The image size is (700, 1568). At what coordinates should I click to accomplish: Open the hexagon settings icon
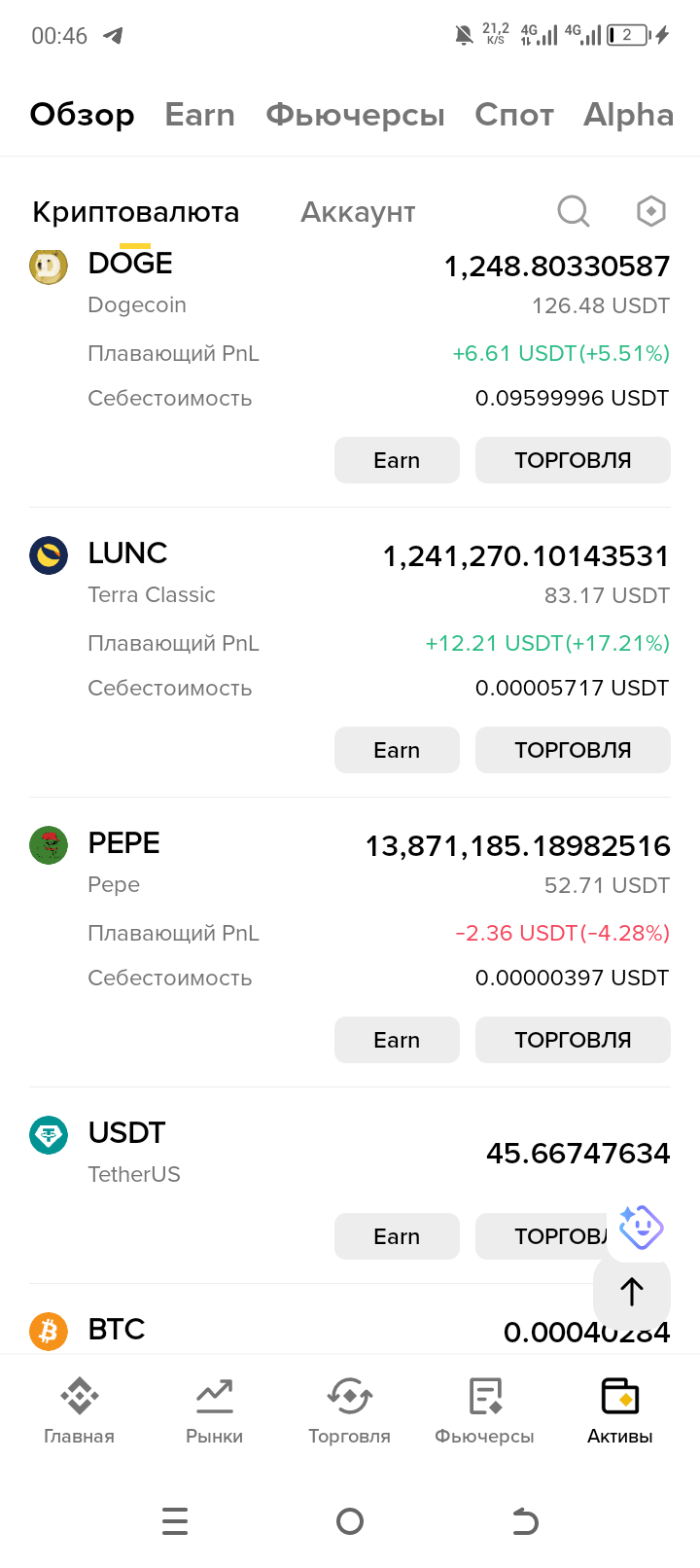[650, 210]
